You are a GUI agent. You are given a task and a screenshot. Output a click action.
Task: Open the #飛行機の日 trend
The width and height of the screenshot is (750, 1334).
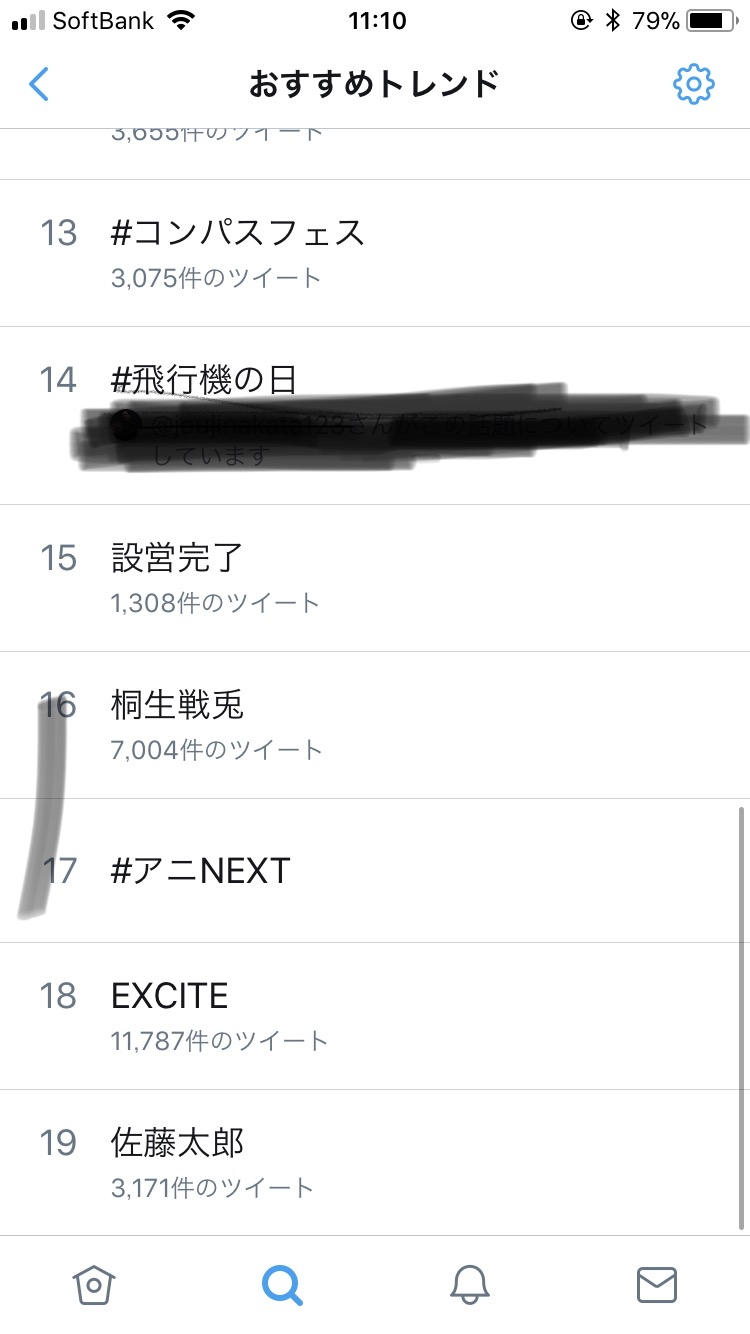click(204, 380)
